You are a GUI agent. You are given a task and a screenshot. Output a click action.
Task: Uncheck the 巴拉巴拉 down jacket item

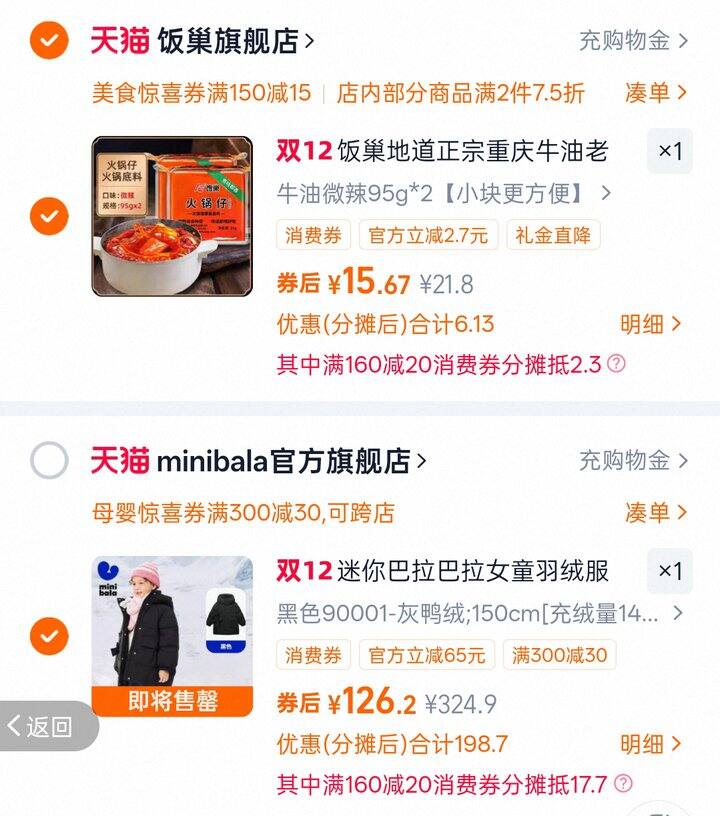[49, 636]
